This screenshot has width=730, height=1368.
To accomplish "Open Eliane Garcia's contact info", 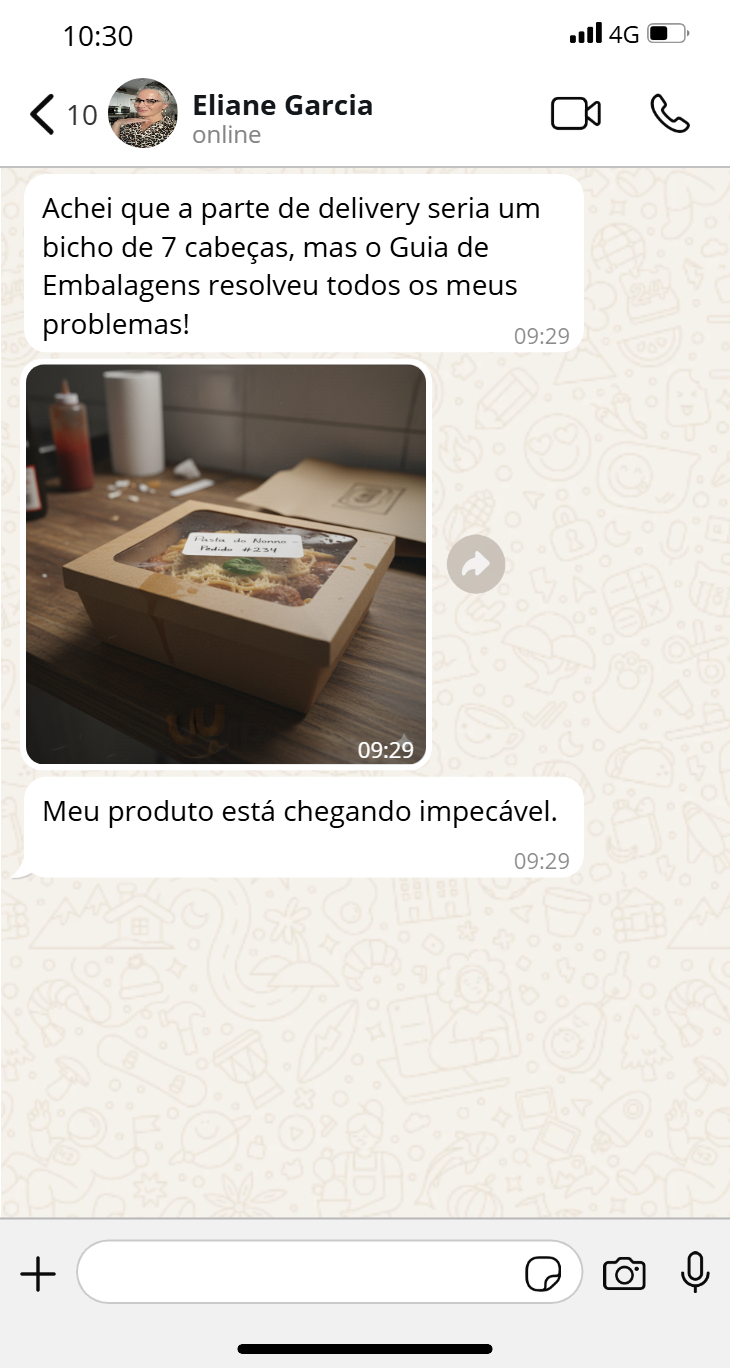I will tap(282, 118).
